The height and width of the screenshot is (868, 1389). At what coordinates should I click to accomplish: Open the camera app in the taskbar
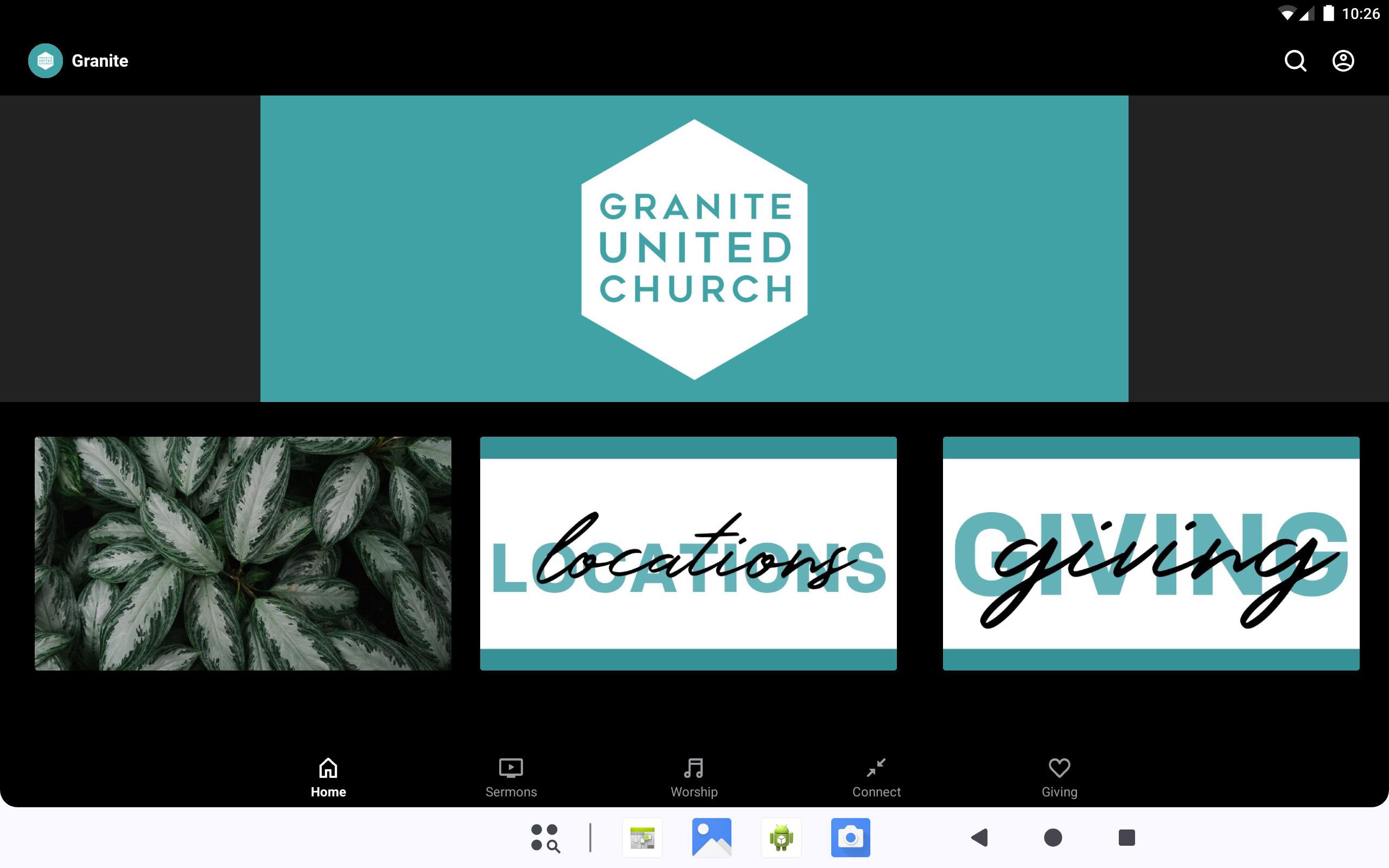tap(850, 838)
